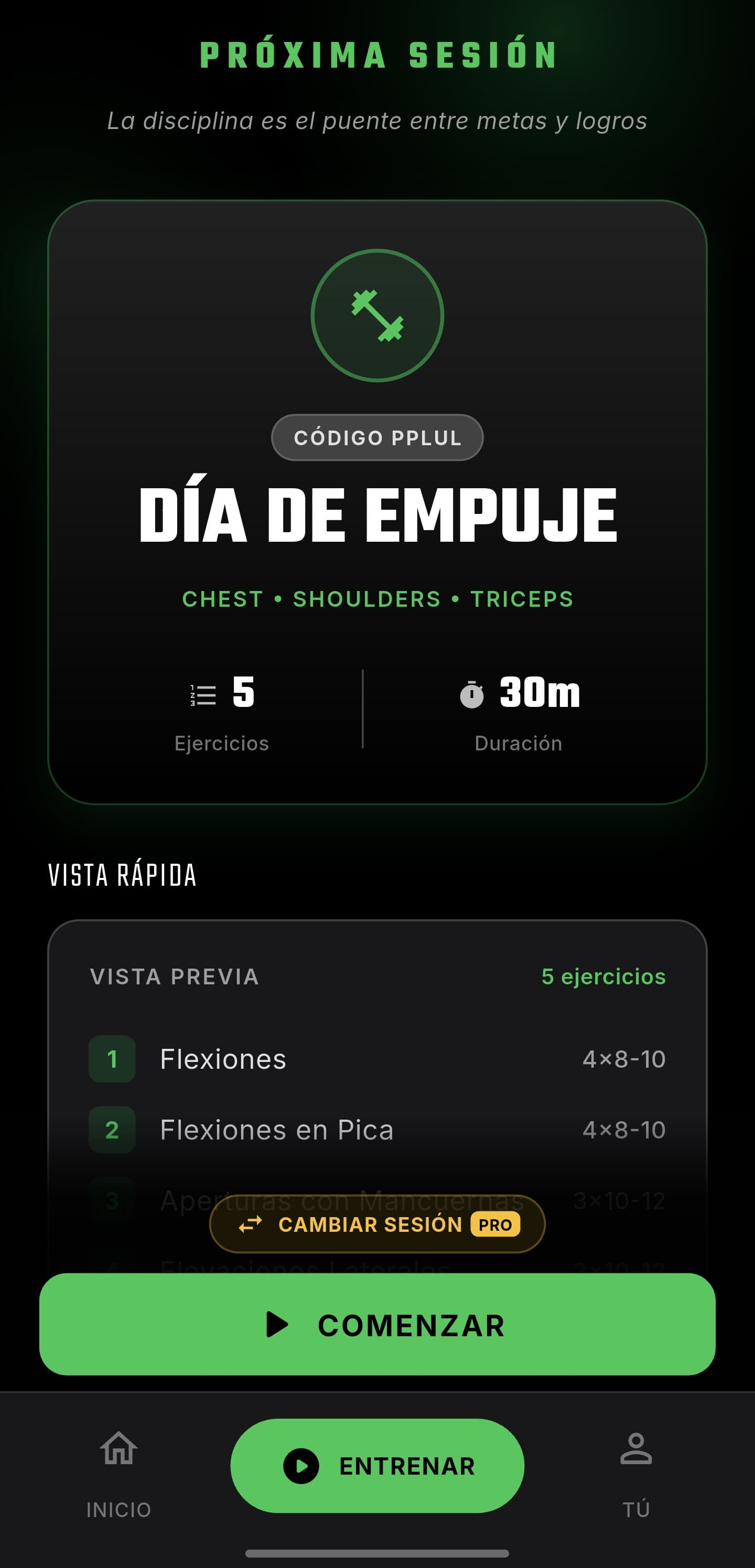Click the swap arrows icon on Cambiar Sesión
The height and width of the screenshot is (1568, 755).
(250, 1224)
